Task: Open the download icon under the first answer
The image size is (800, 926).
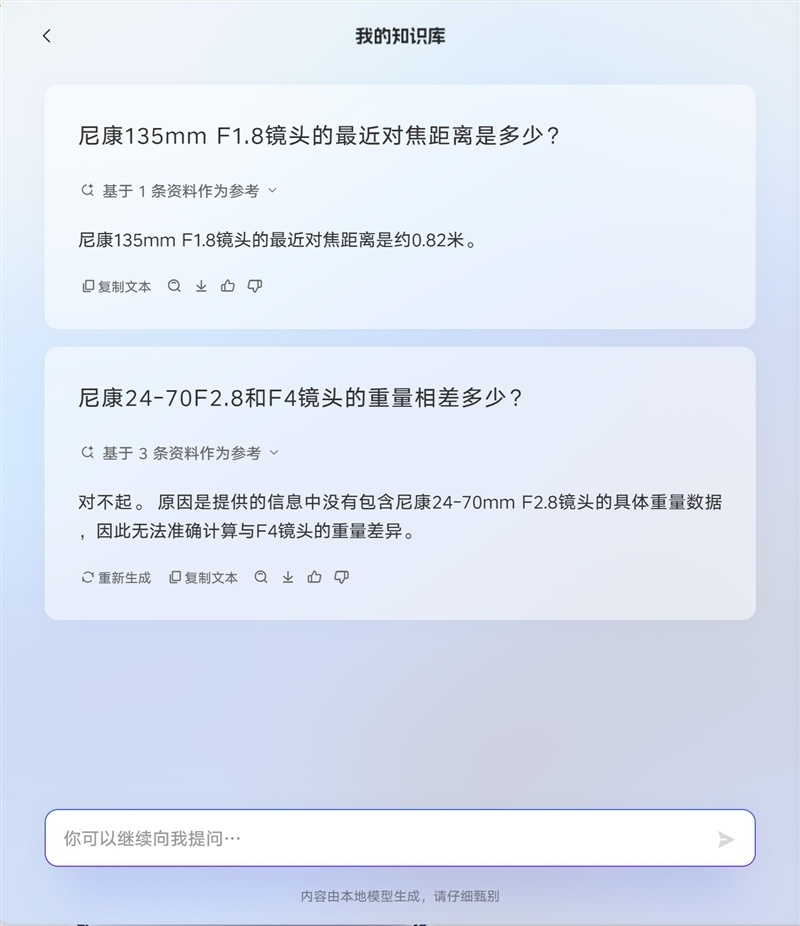Action: [200, 286]
